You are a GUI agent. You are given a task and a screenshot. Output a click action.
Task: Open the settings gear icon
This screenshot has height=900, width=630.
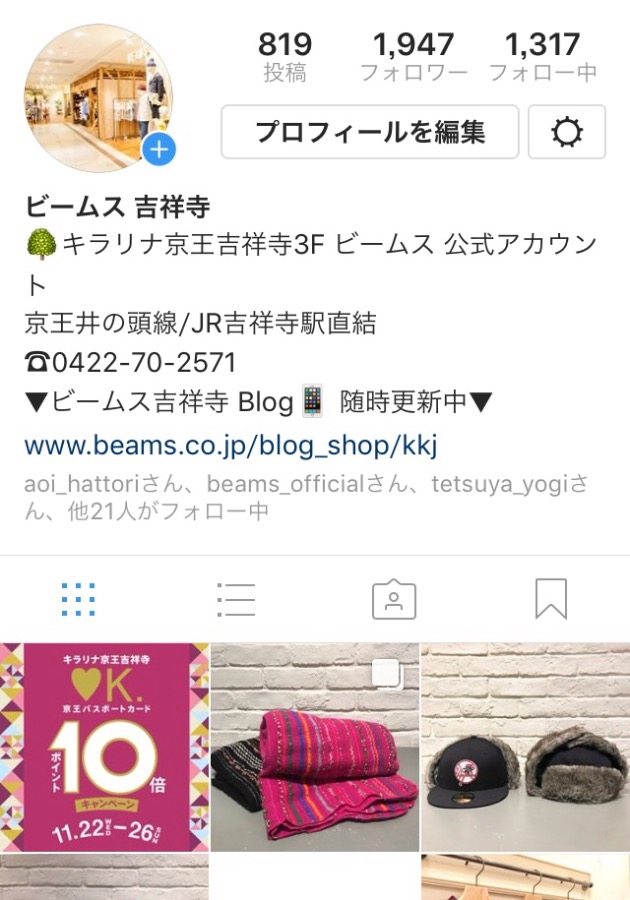(567, 132)
